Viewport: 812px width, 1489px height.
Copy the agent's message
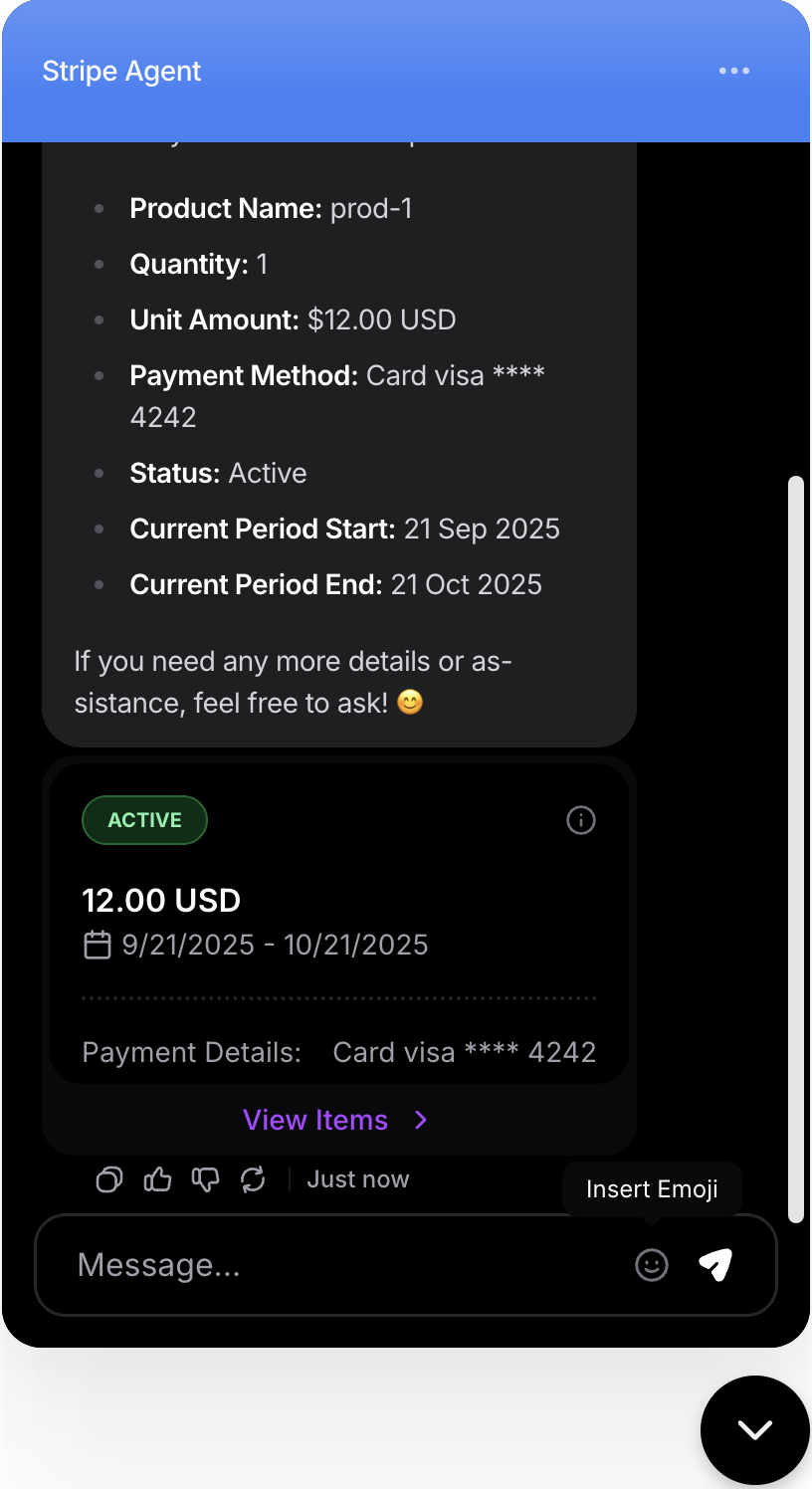click(x=109, y=1179)
